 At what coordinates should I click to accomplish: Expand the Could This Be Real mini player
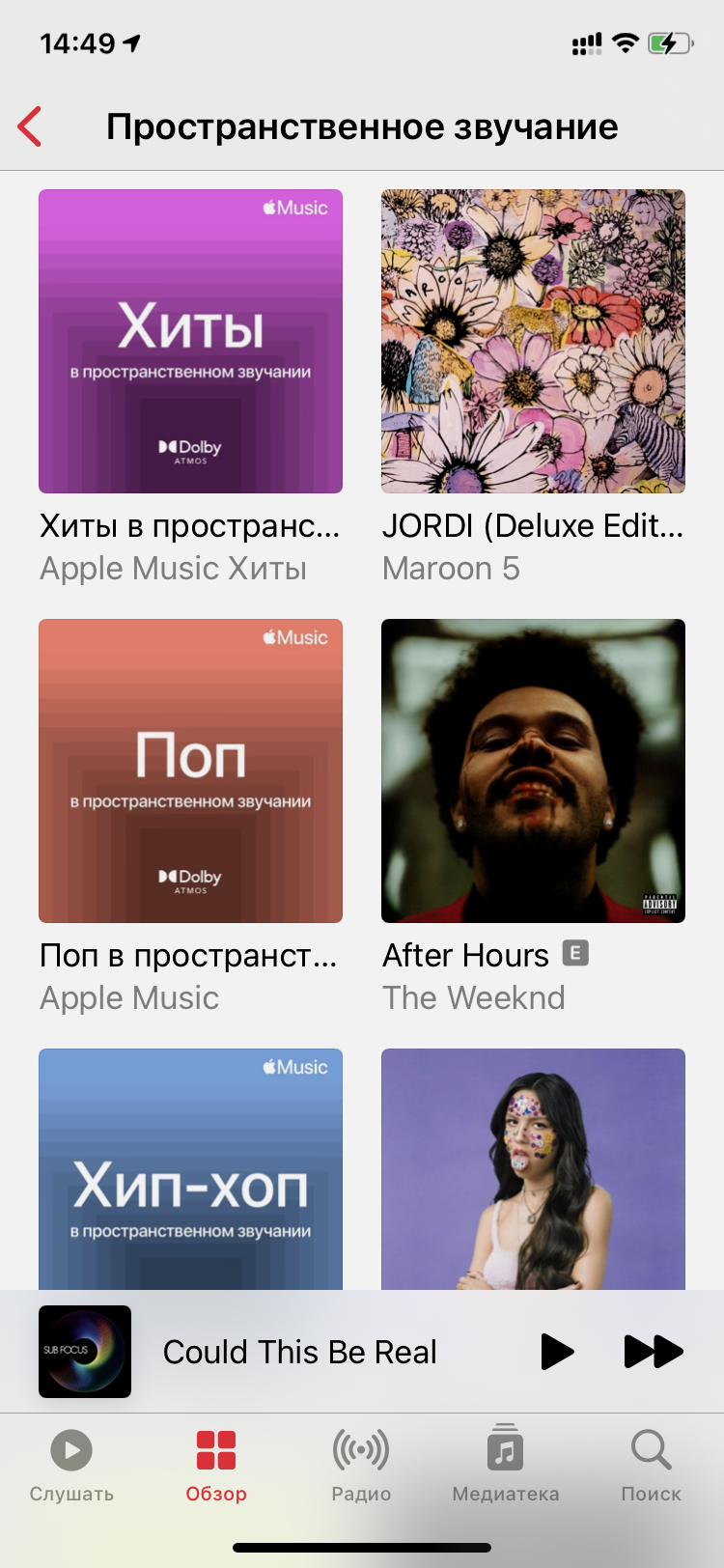point(299,1352)
